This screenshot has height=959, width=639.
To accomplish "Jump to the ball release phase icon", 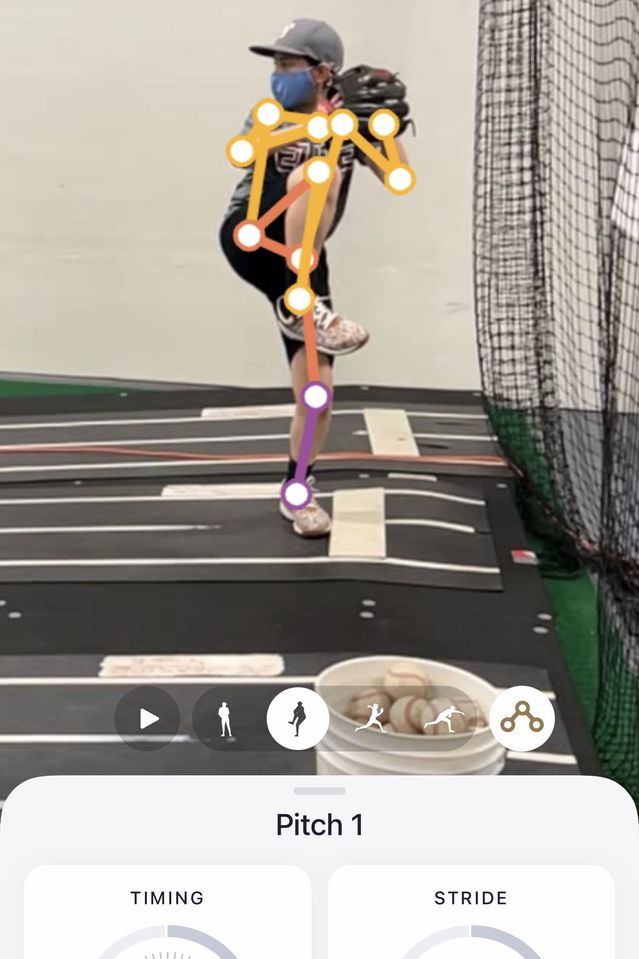I will [x=445, y=718].
